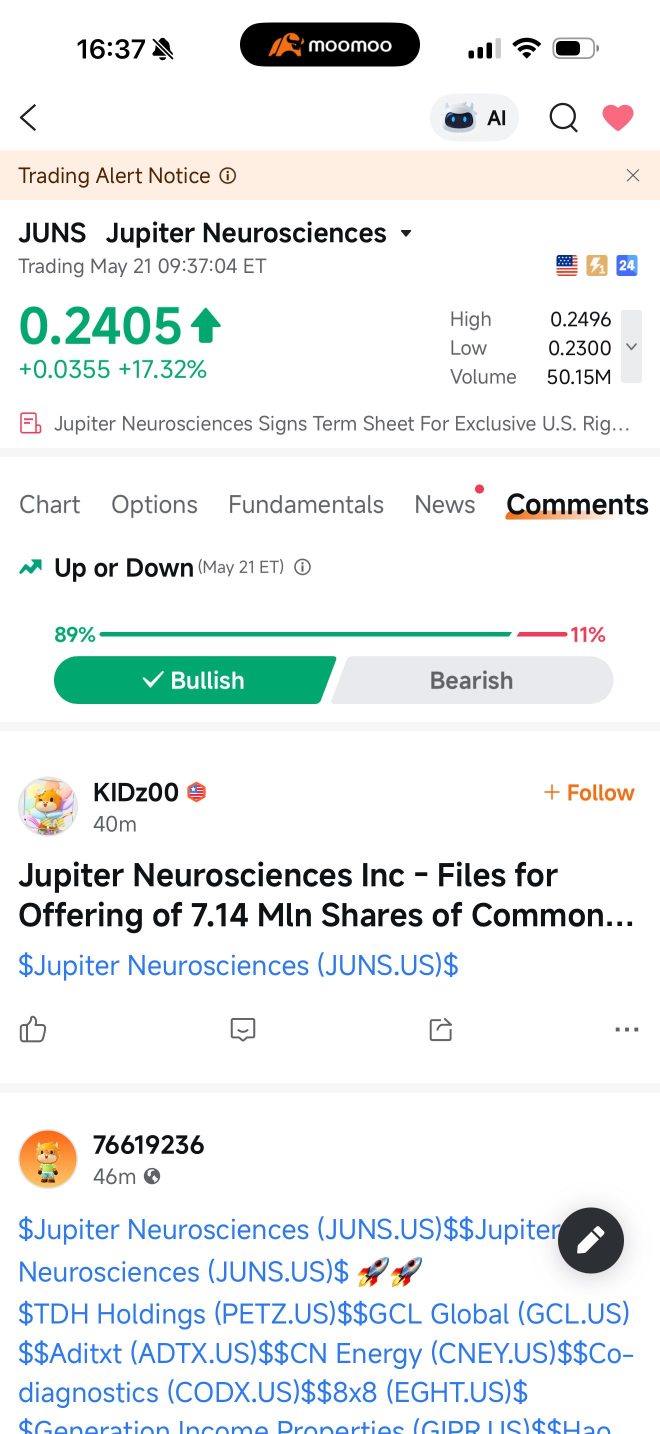Expand the JUNS stock name dropdown
This screenshot has width=660, height=1434.
(406, 234)
